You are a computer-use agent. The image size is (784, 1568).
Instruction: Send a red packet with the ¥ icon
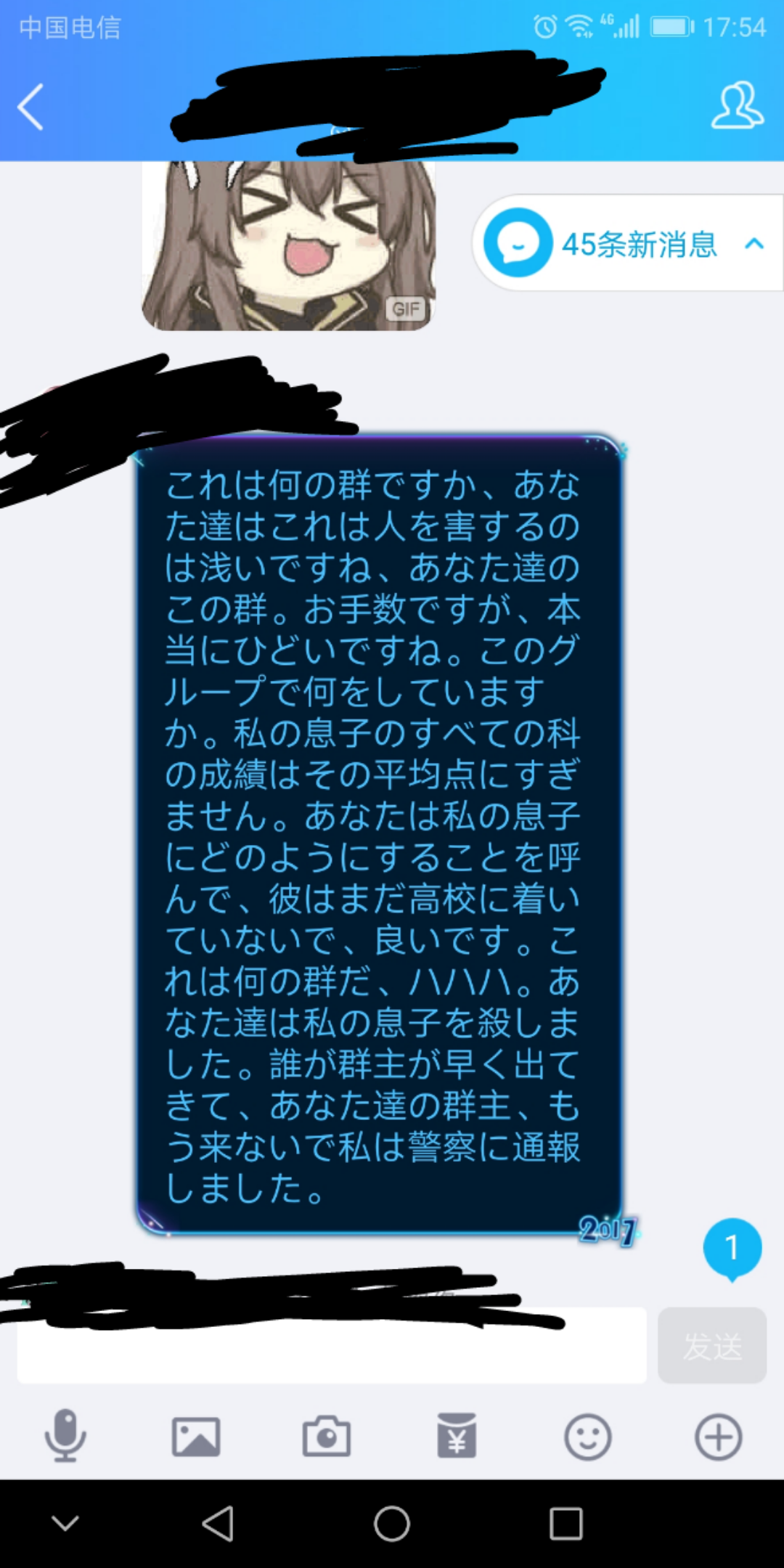tap(457, 1437)
